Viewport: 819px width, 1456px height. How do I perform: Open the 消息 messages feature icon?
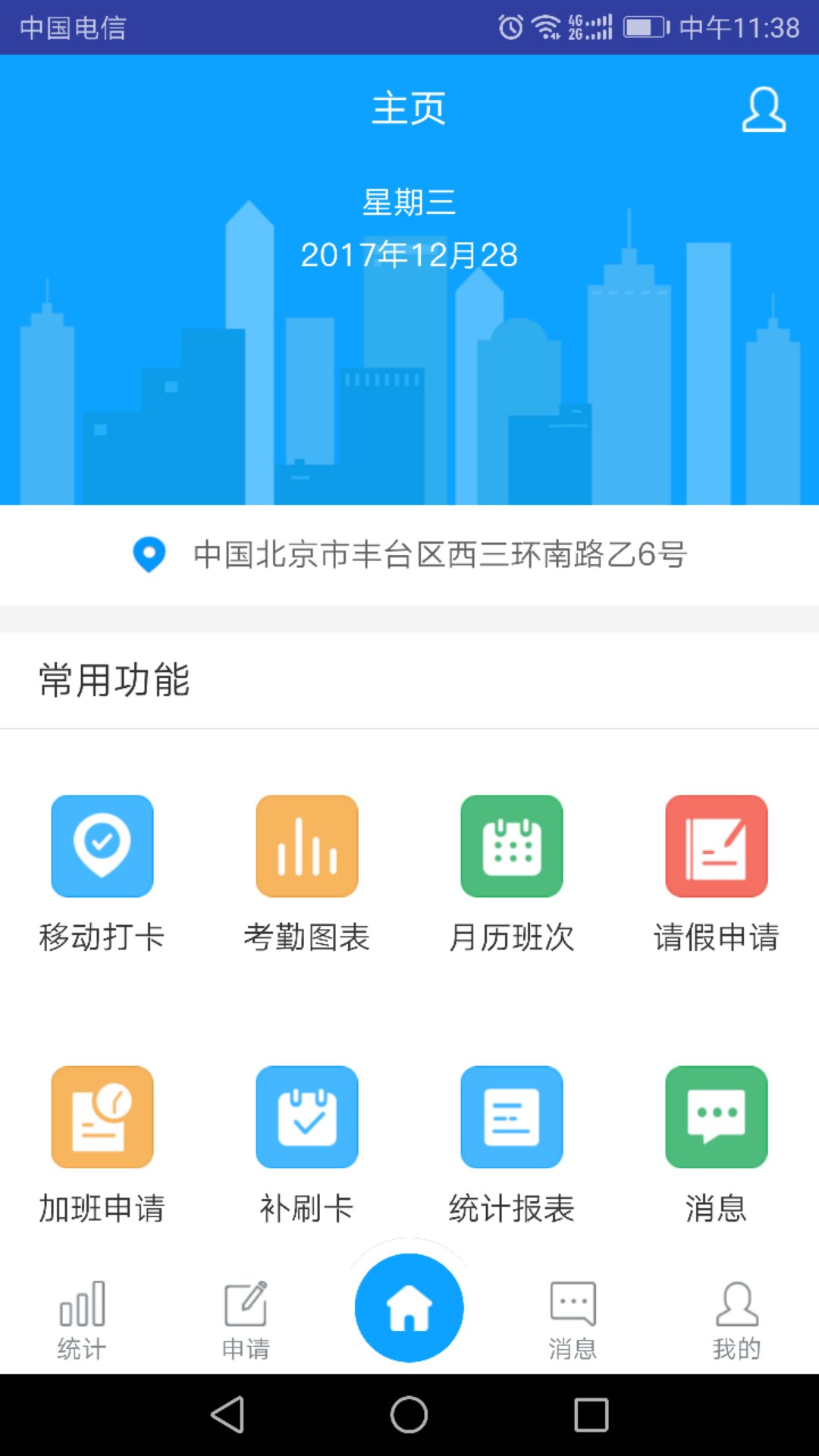[x=717, y=1116]
